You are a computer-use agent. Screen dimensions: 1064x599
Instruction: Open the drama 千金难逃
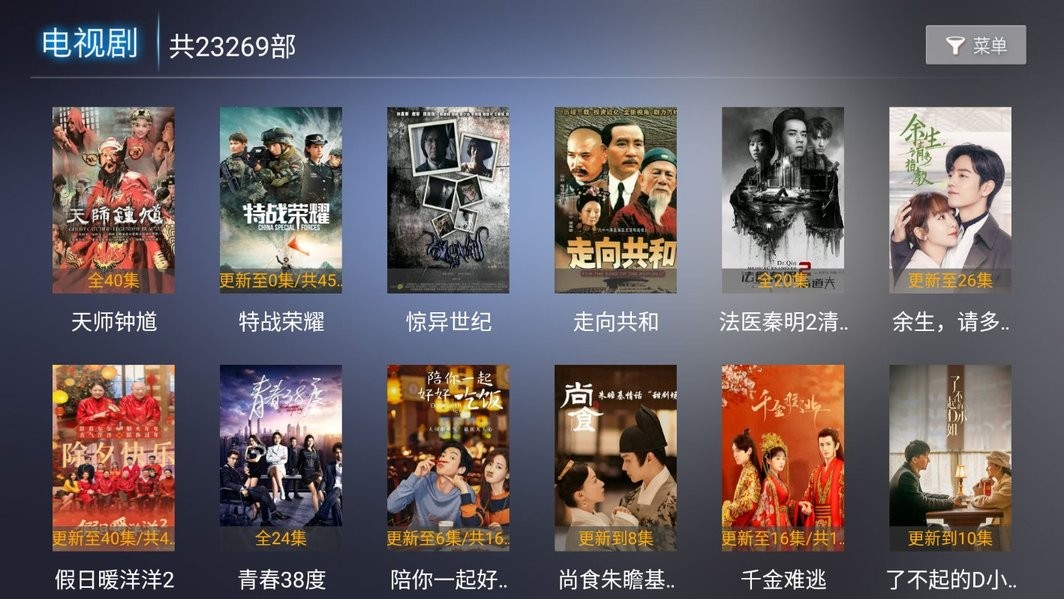[783, 458]
